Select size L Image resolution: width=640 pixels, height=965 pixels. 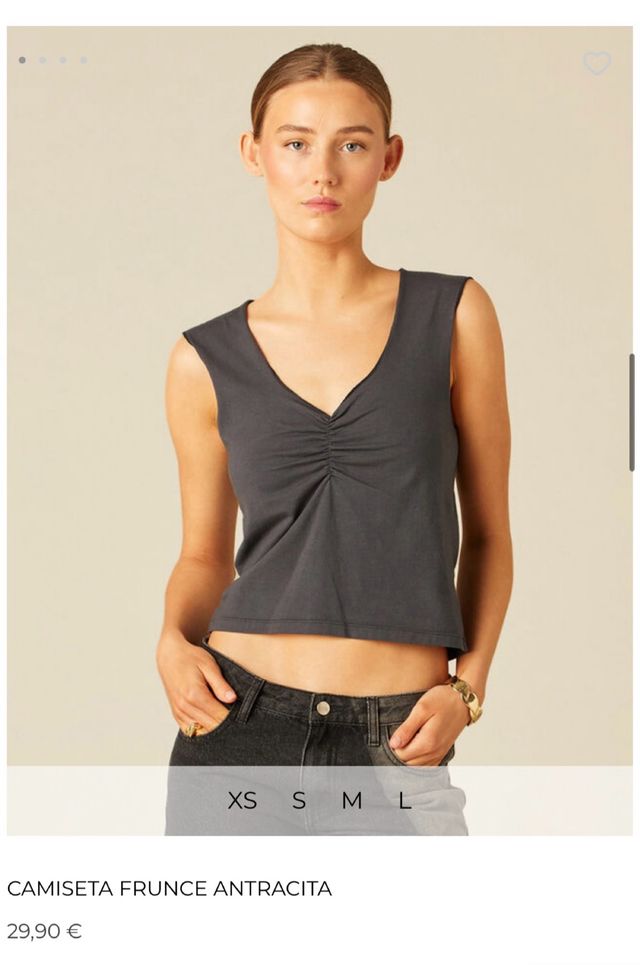(405, 801)
